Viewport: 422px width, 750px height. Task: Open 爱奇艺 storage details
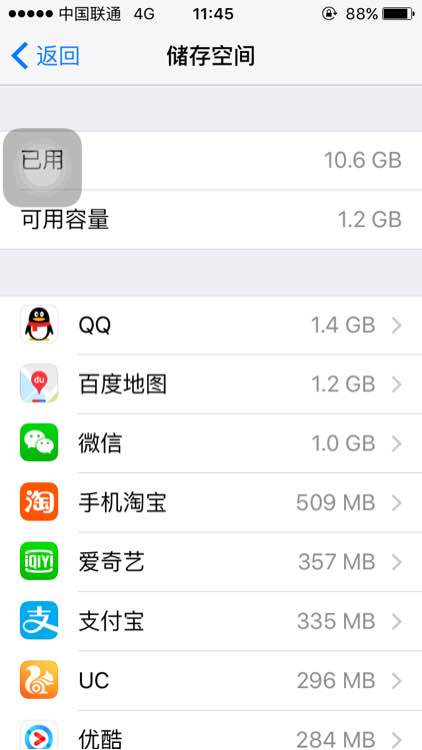click(x=211, y=562)
